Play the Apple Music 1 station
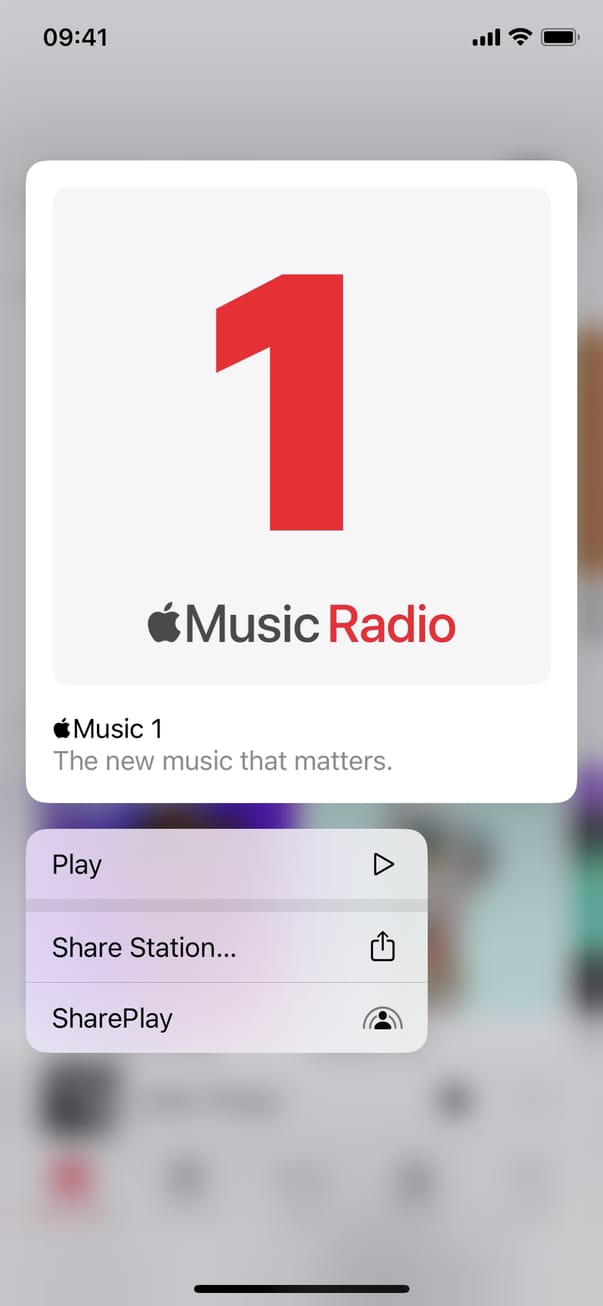This screenshot has width=603, height=1306. point(225,864)
